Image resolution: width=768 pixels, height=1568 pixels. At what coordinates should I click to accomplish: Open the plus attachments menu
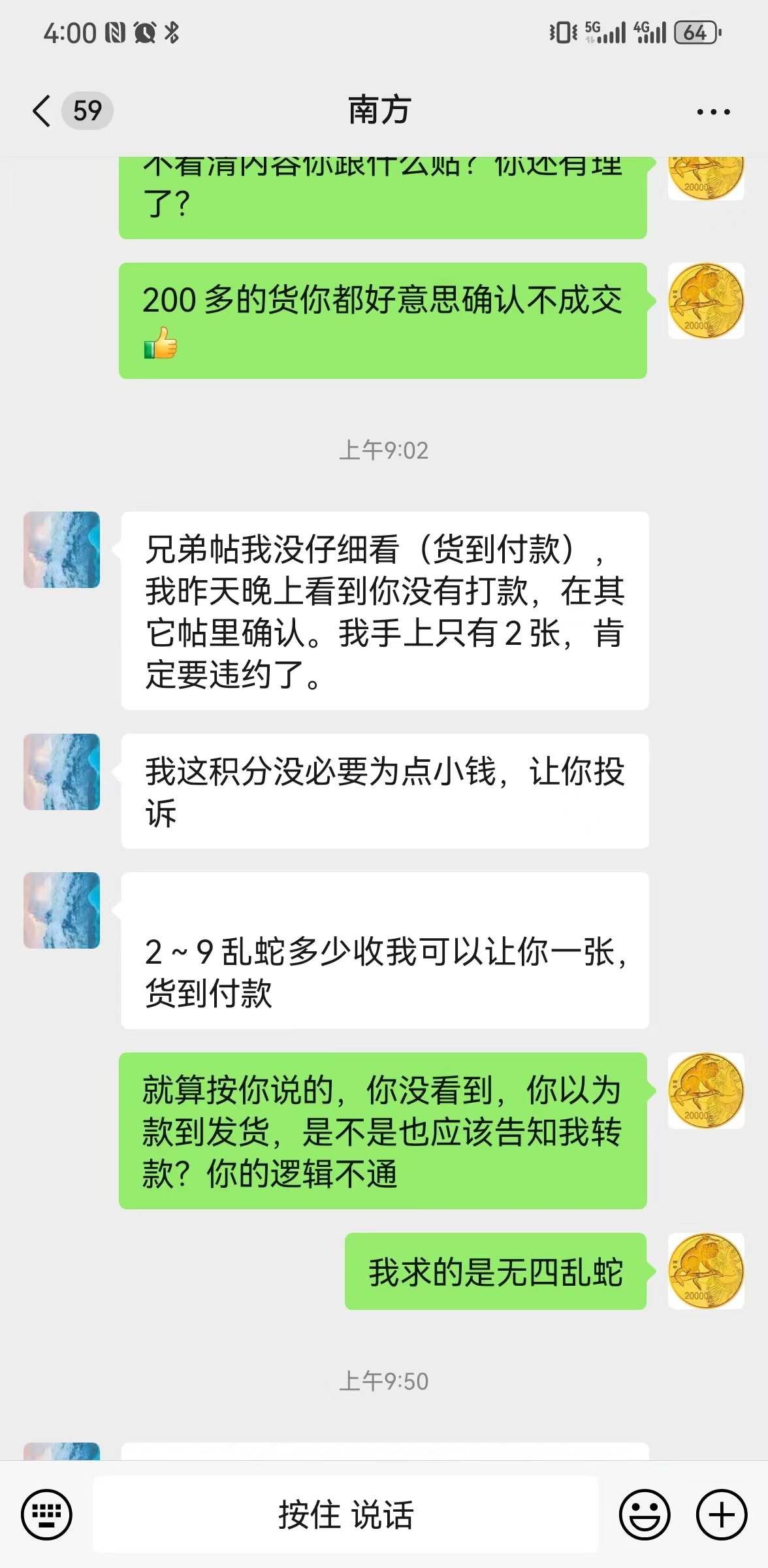pos(722,1514)
